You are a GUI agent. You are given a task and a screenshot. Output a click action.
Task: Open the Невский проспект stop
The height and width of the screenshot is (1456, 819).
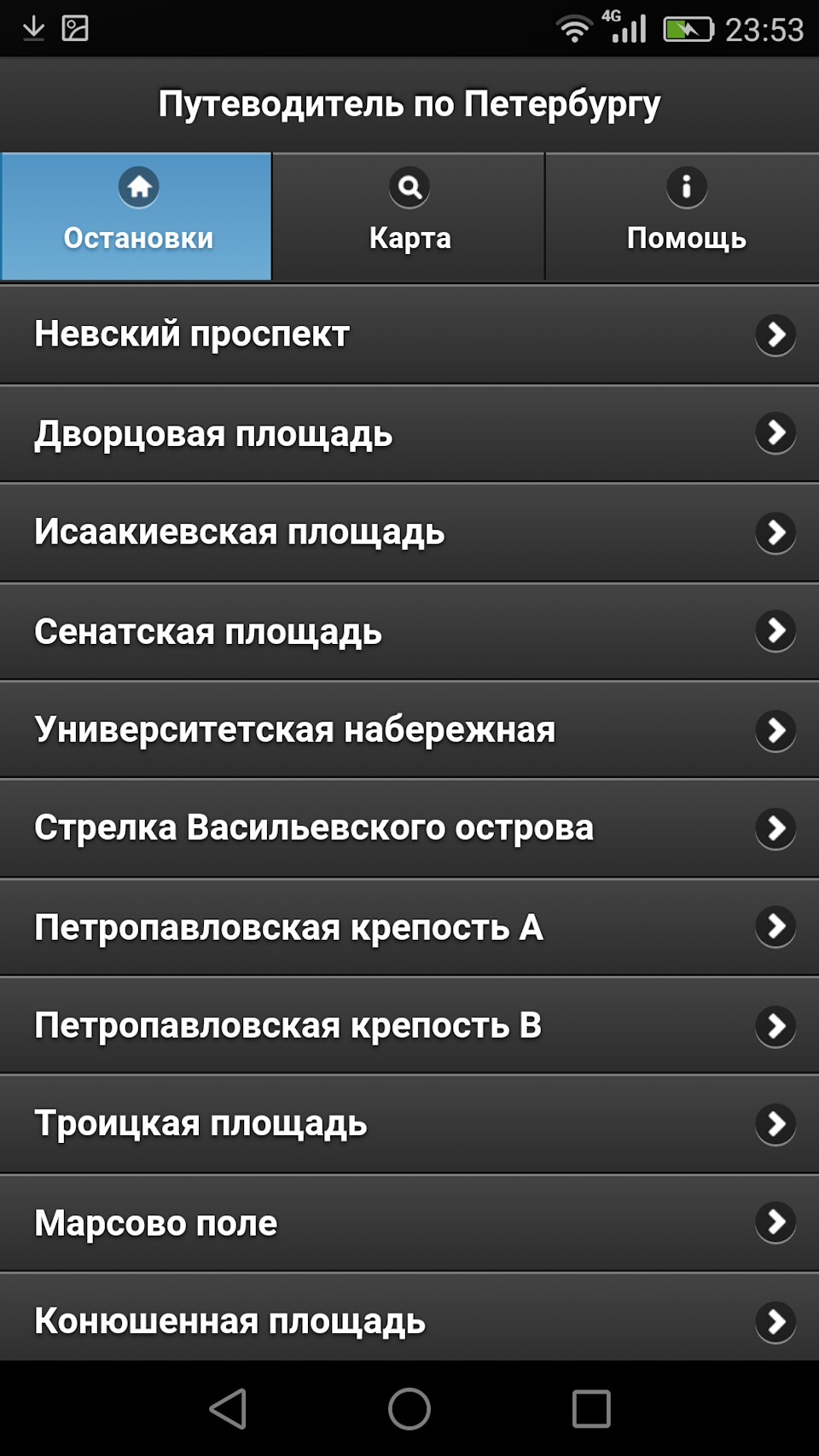tap(409, 334)
